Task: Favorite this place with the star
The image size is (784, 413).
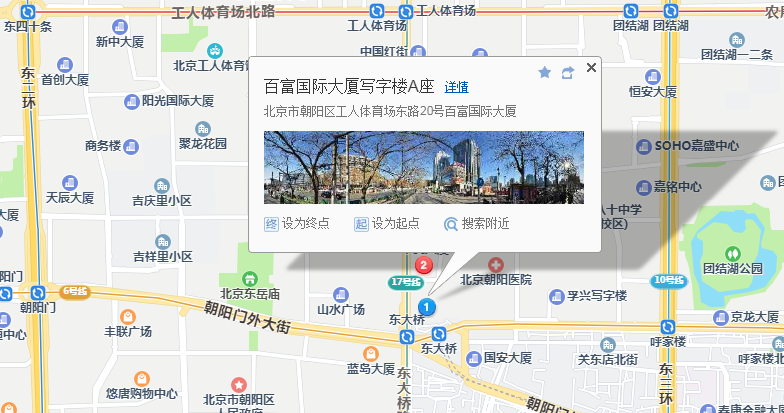Action: pyautogui.click(x=545, y=72)
